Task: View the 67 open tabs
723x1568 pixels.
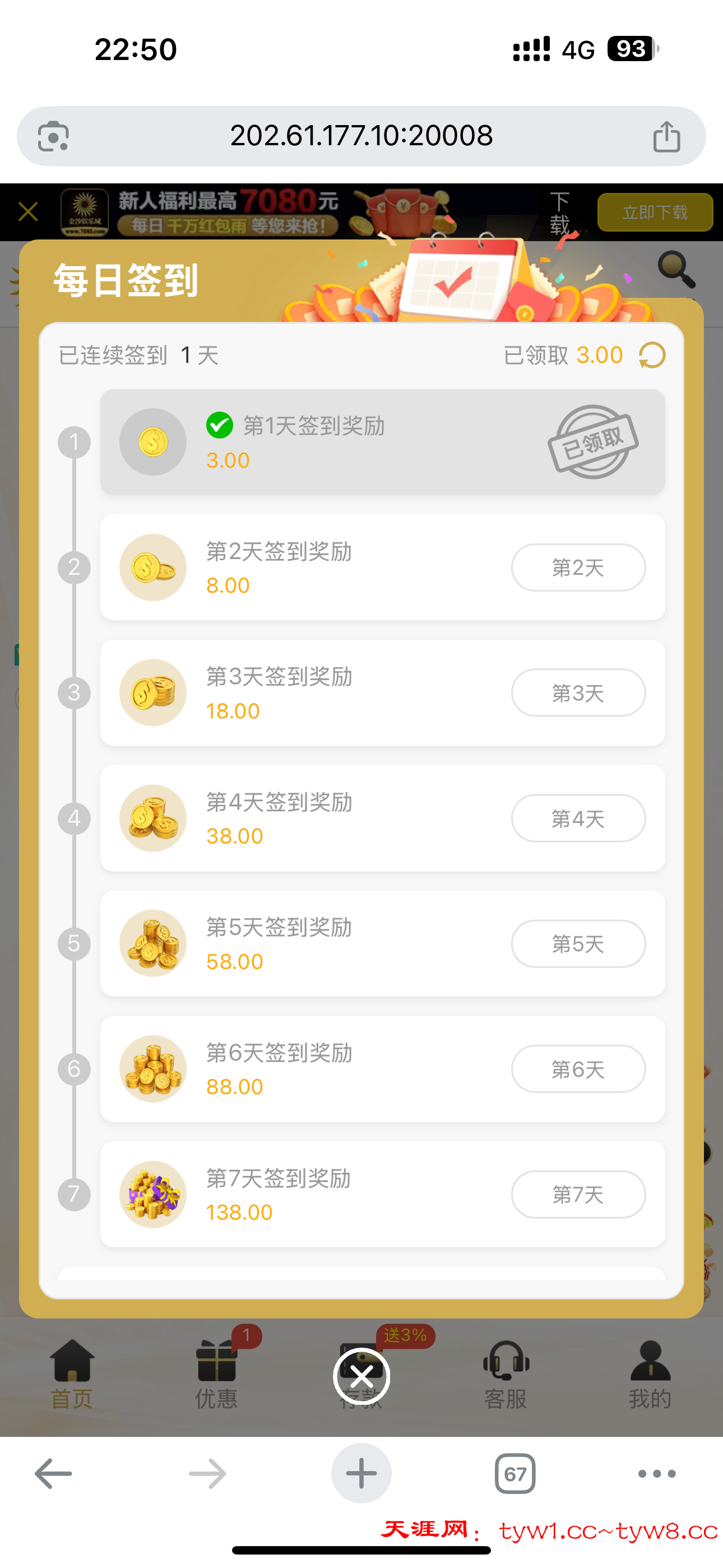Action: (x=515, y=1474)
